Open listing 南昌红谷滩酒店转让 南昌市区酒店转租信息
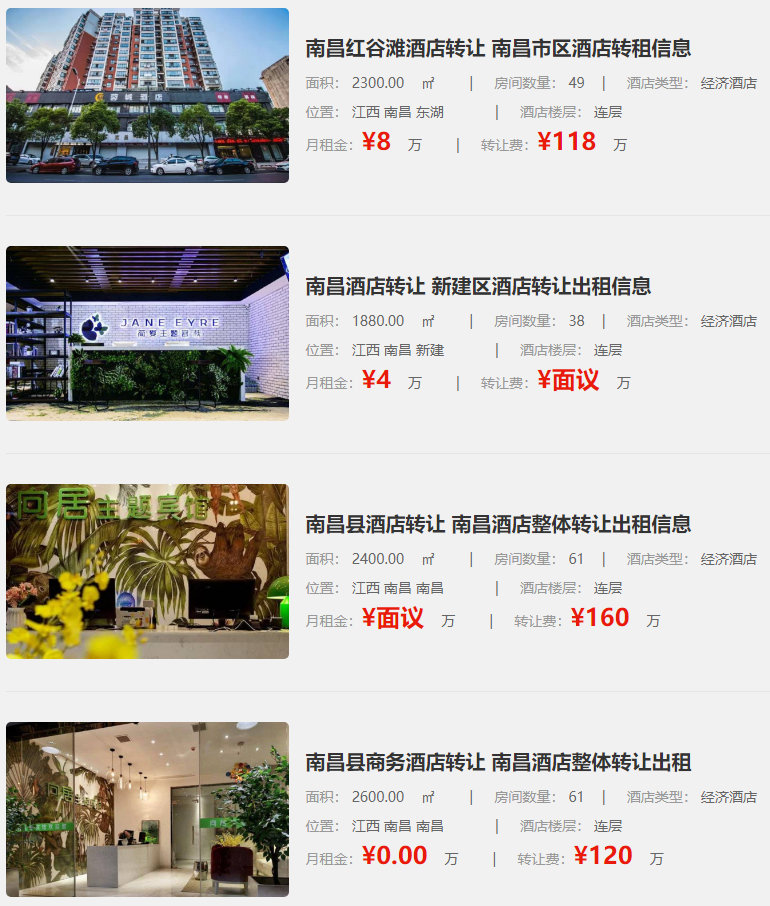This screenshot has height=906, width=770. pos(498,48)
